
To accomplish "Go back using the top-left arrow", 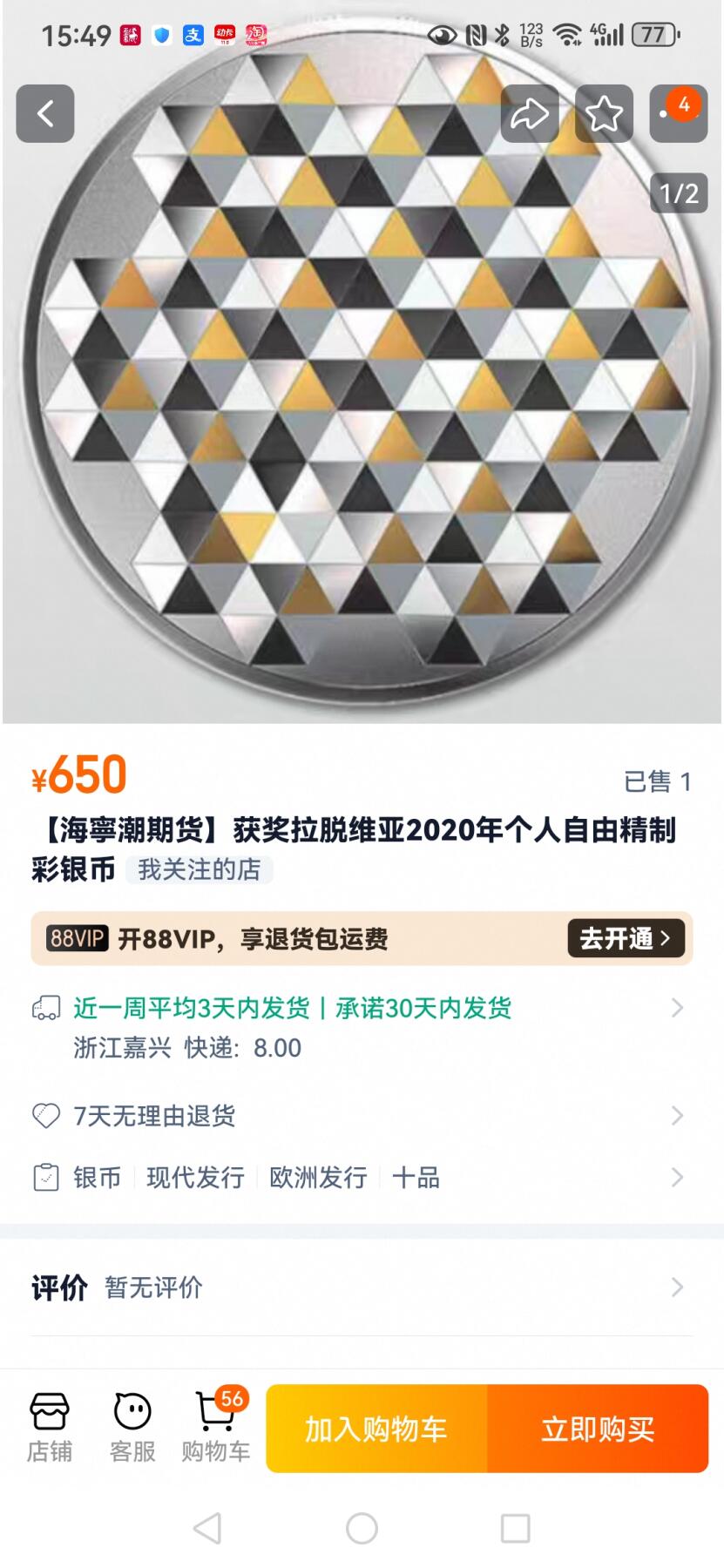I will [x=45, y=113].
